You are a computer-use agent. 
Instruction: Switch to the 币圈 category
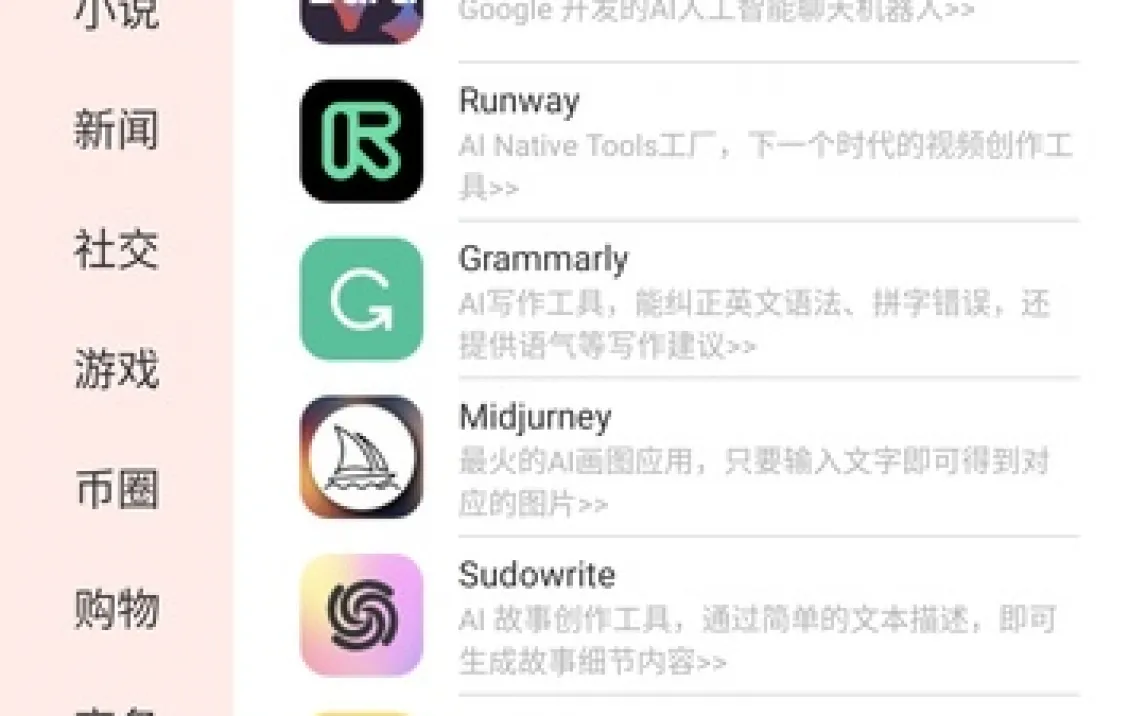coord(116,489)
